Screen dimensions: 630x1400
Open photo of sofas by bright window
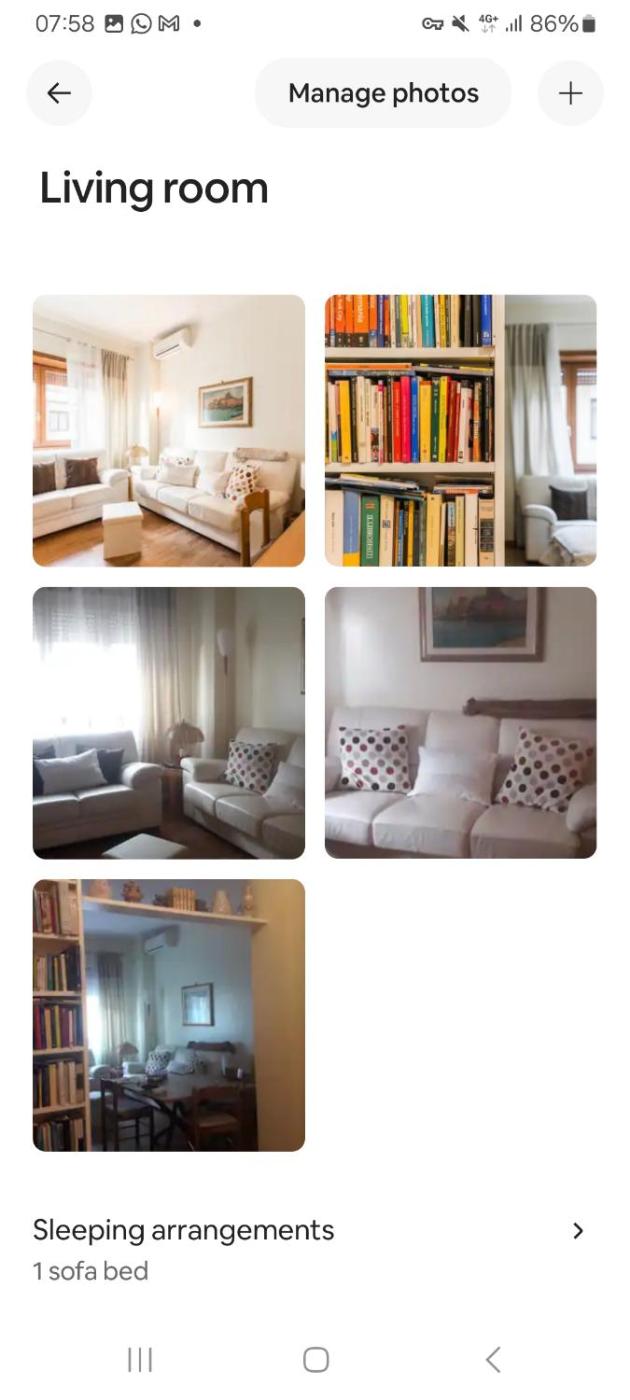pyautogui.click(x=169, y=722)
